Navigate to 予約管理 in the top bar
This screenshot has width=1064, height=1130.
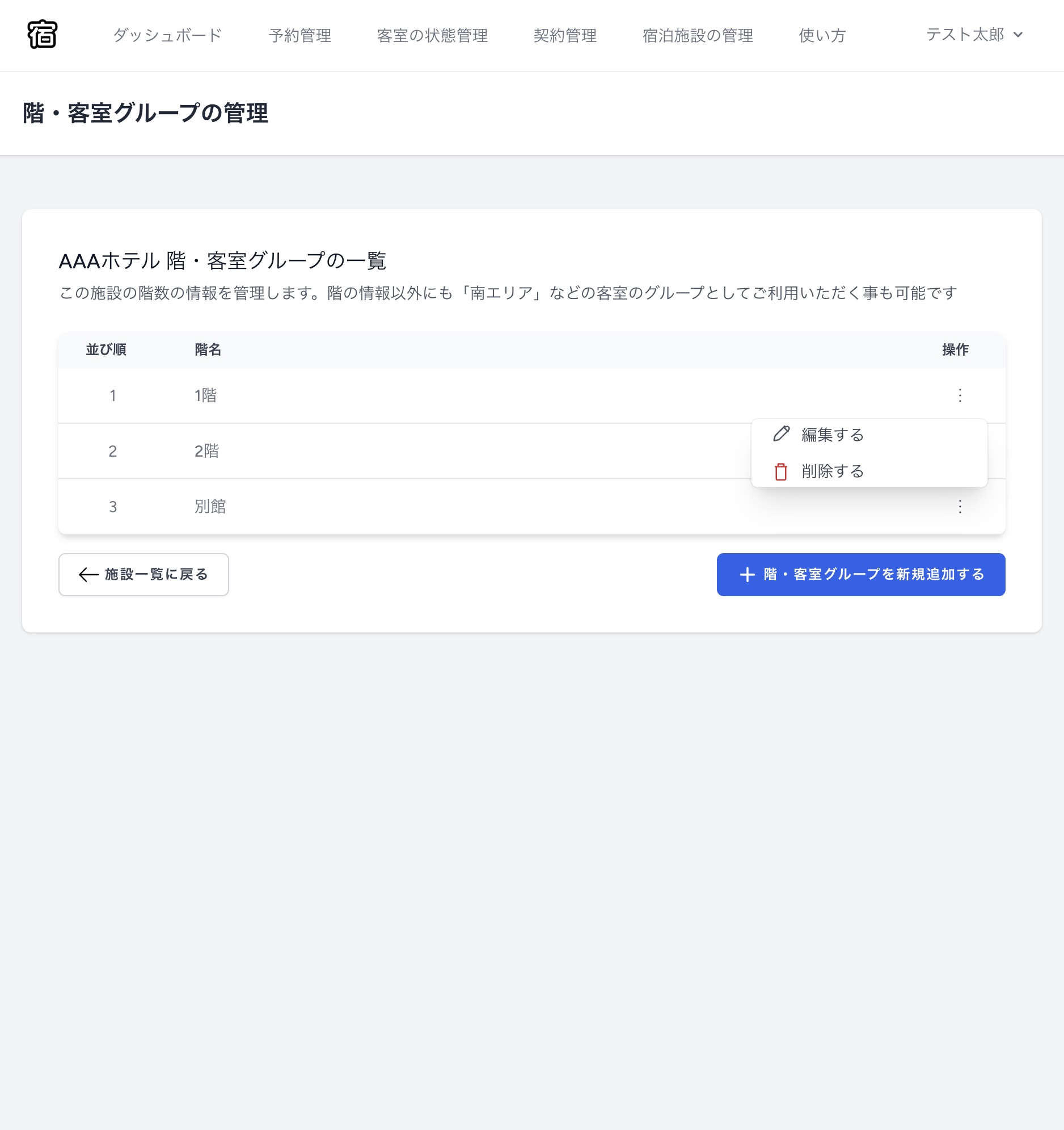[x=302, y=35]
